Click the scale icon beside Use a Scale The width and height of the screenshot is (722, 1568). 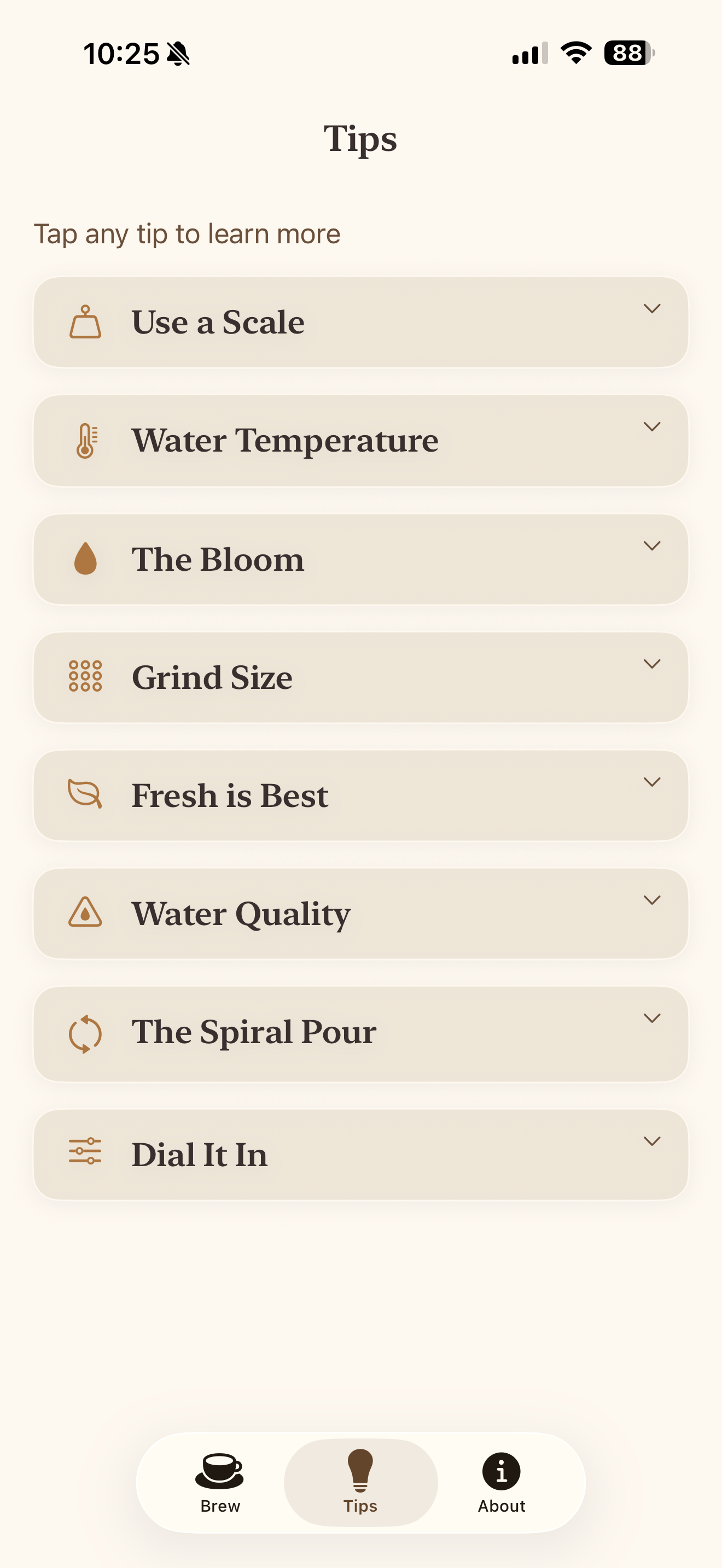[85, 321]
